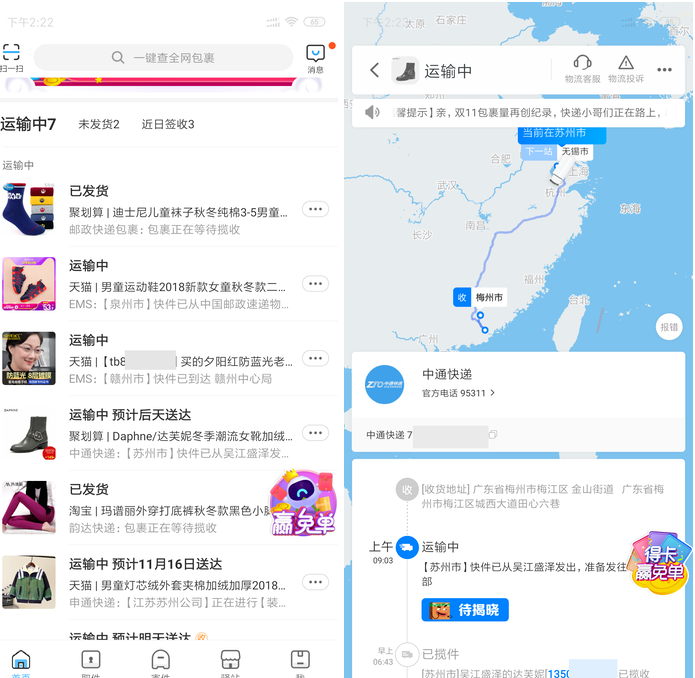Tap the 报错 button on the map
695x678 pixels.
tap(668, 326)
